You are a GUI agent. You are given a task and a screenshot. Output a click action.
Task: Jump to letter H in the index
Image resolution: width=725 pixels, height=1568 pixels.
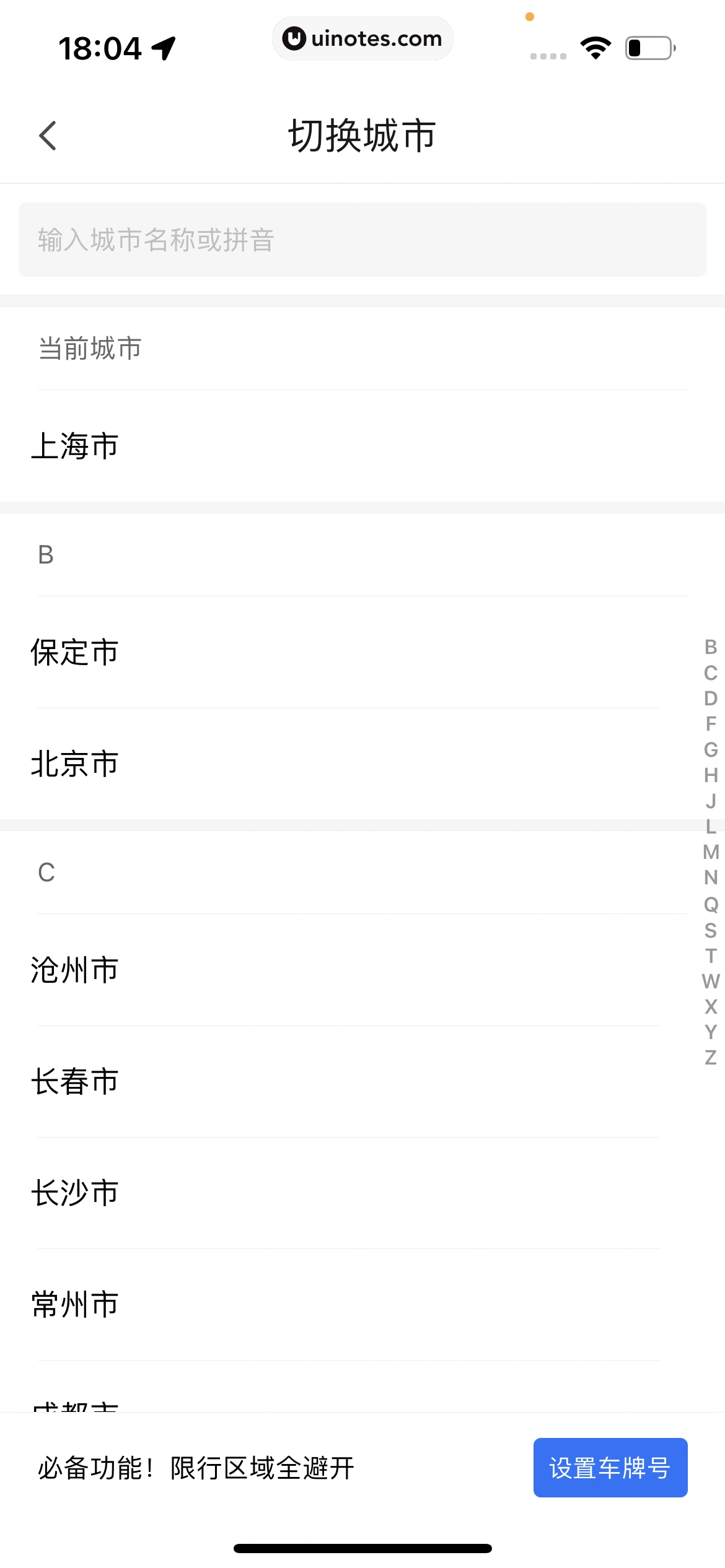coord(711,775)
